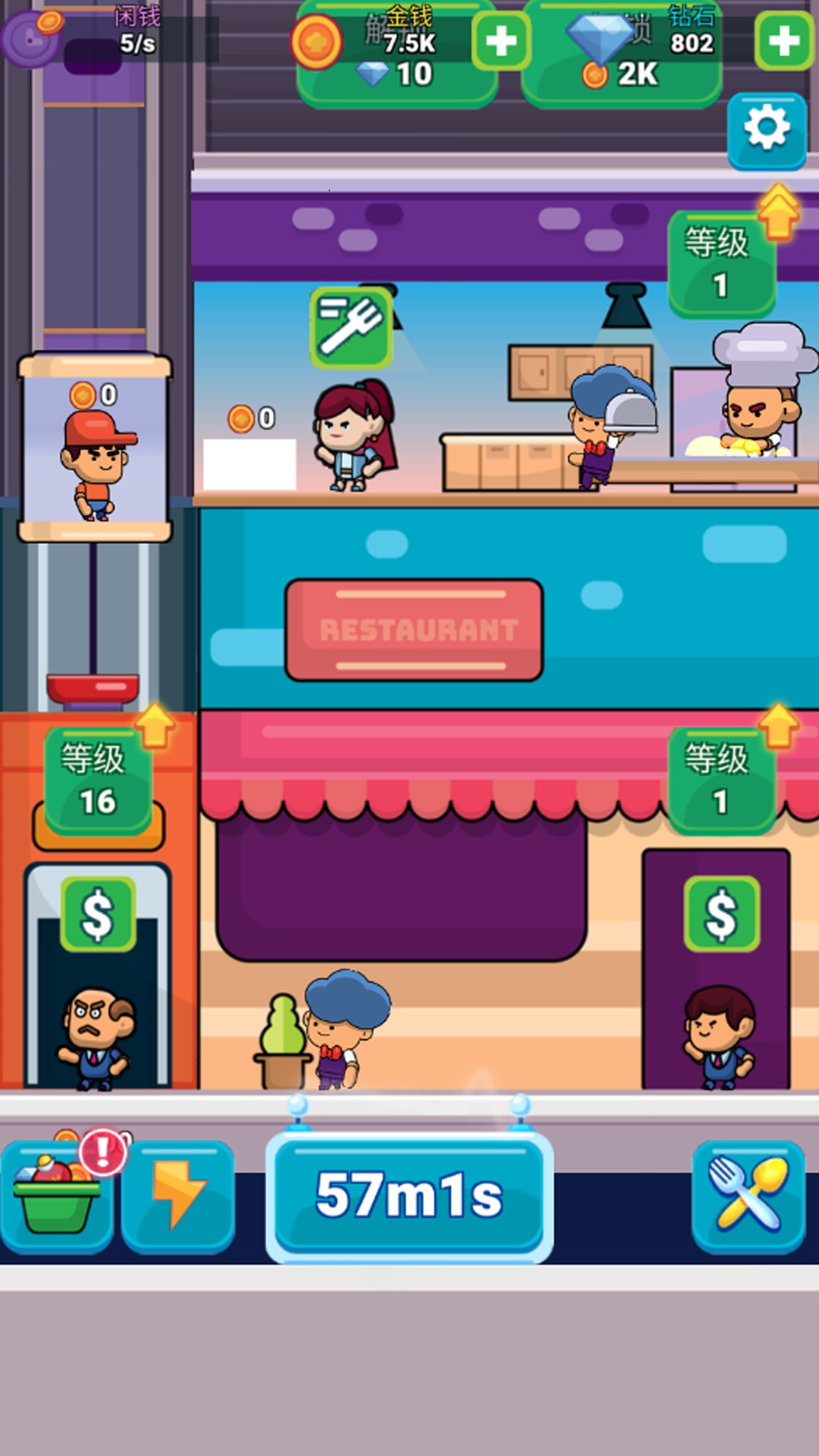Open the fork and spoon menu
The width and height of the screenshot is (819, 1456).
point(748,1196)
